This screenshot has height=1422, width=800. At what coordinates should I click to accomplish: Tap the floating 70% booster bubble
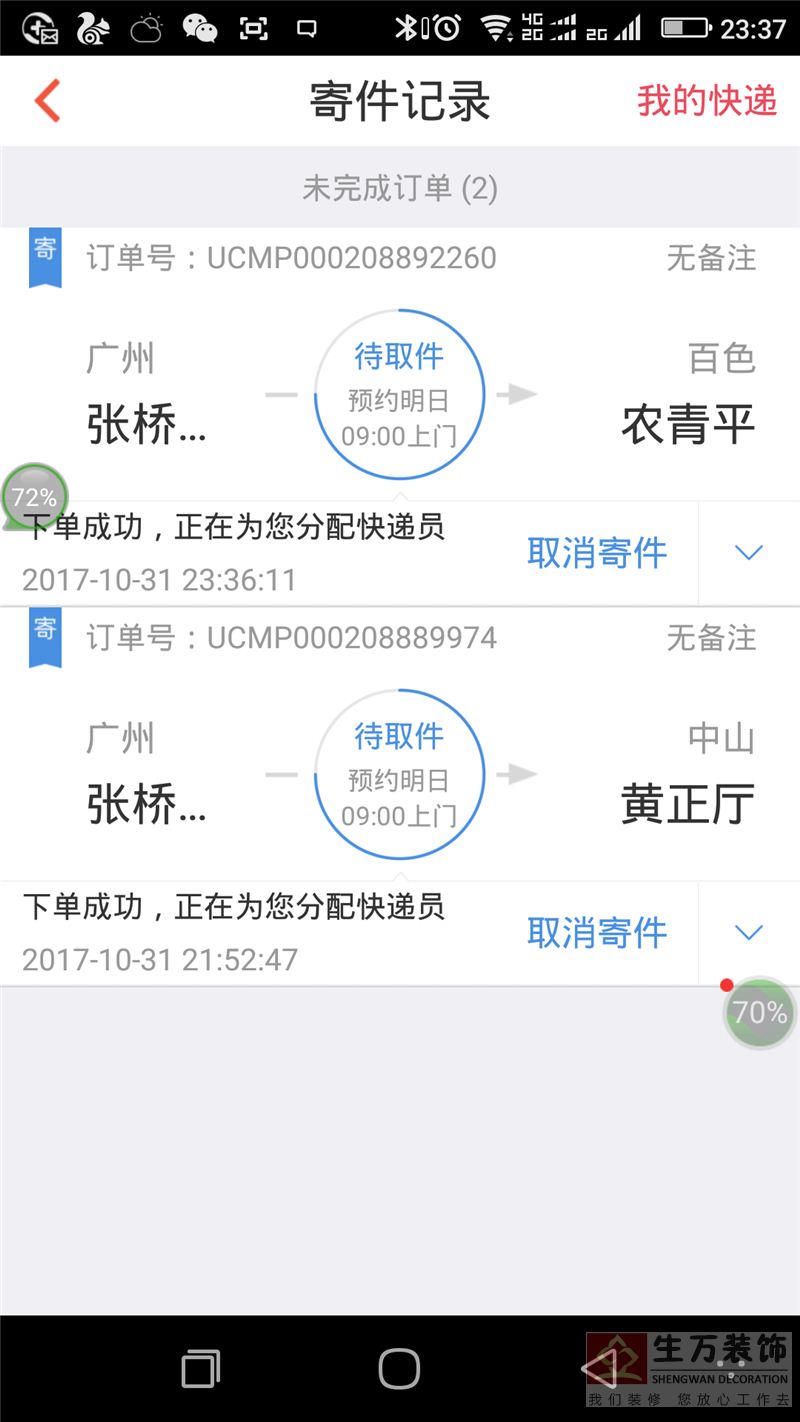tap(760, 1013)
